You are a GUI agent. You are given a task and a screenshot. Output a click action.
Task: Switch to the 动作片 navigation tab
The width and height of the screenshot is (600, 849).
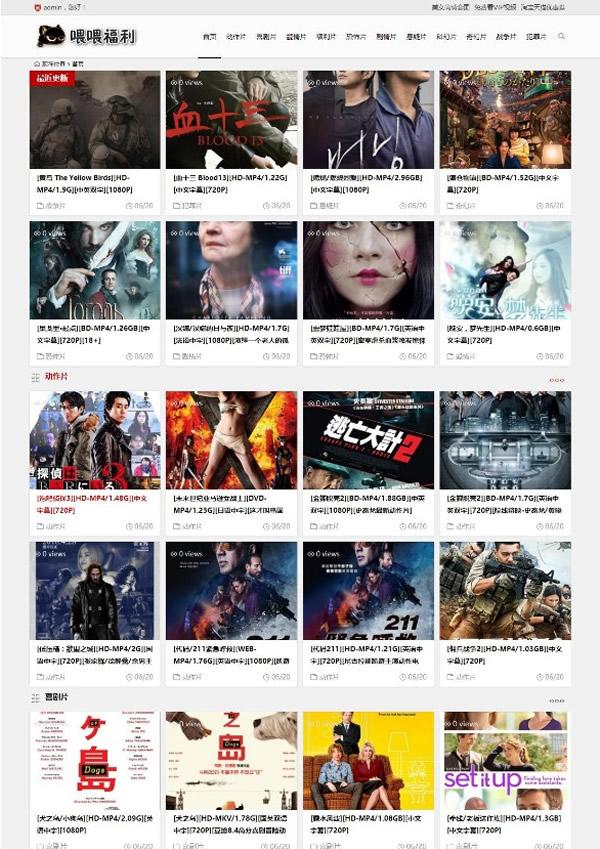(236, 36)
